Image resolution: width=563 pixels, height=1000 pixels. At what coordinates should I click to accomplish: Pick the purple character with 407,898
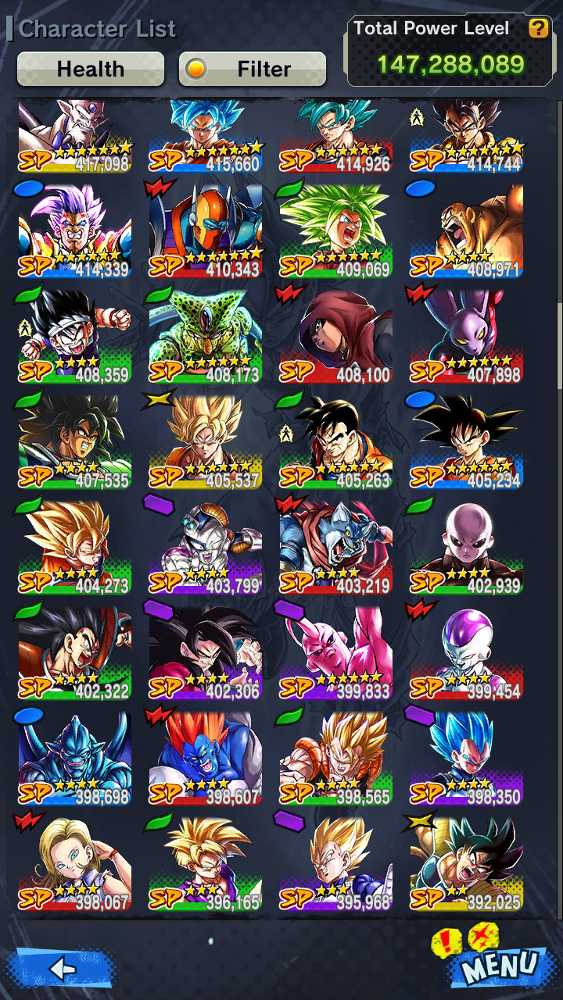pos(466,335)
